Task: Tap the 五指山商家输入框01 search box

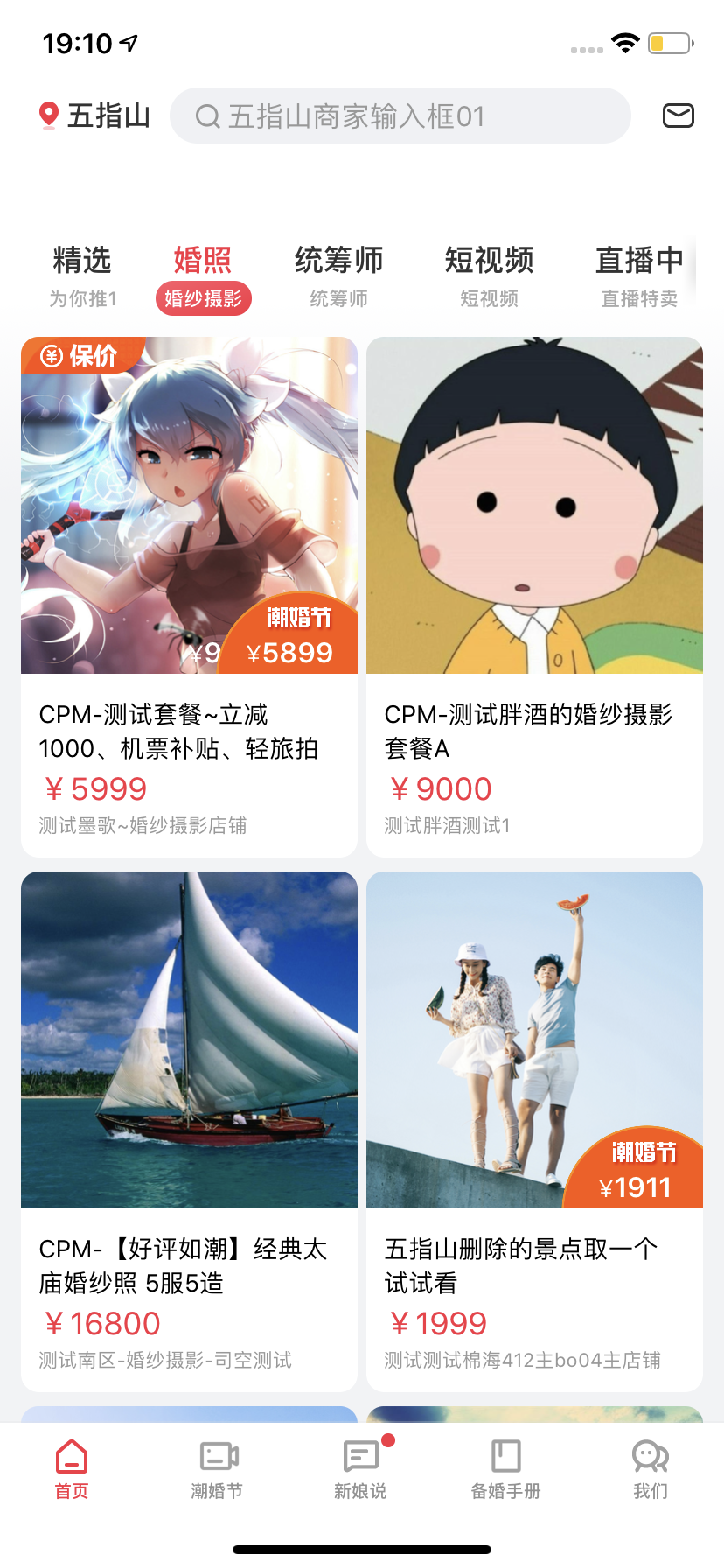Action: click(x=400, y=115)
